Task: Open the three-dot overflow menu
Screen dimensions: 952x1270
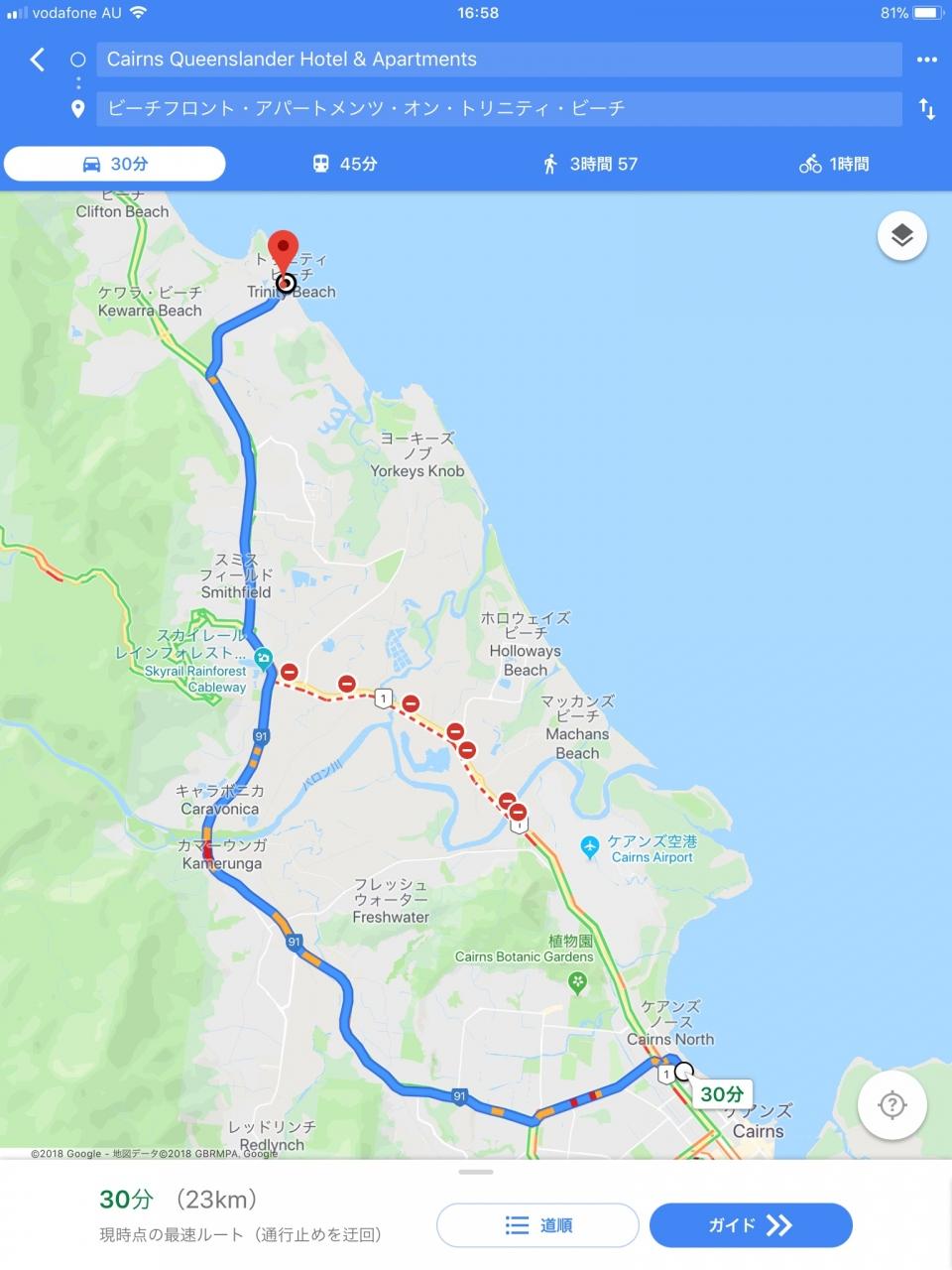Action: tap(926, 60)
